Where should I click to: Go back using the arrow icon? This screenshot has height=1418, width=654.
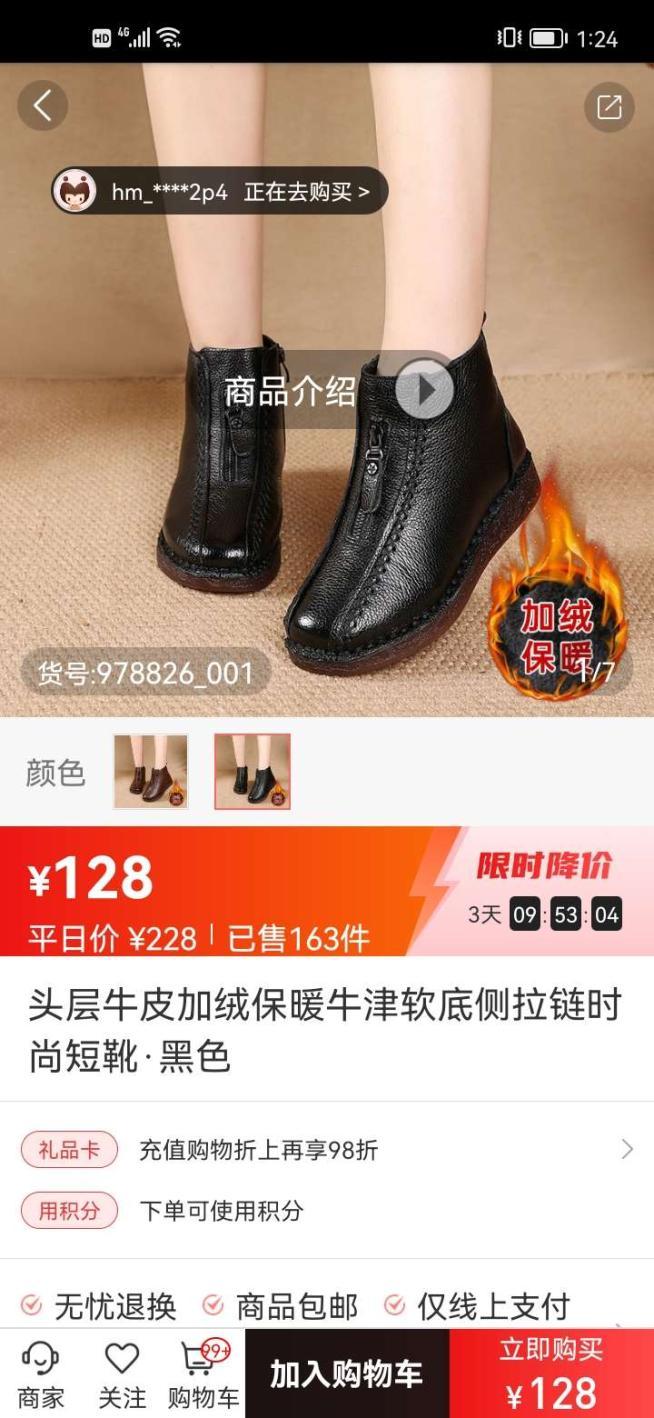[42, 106]
